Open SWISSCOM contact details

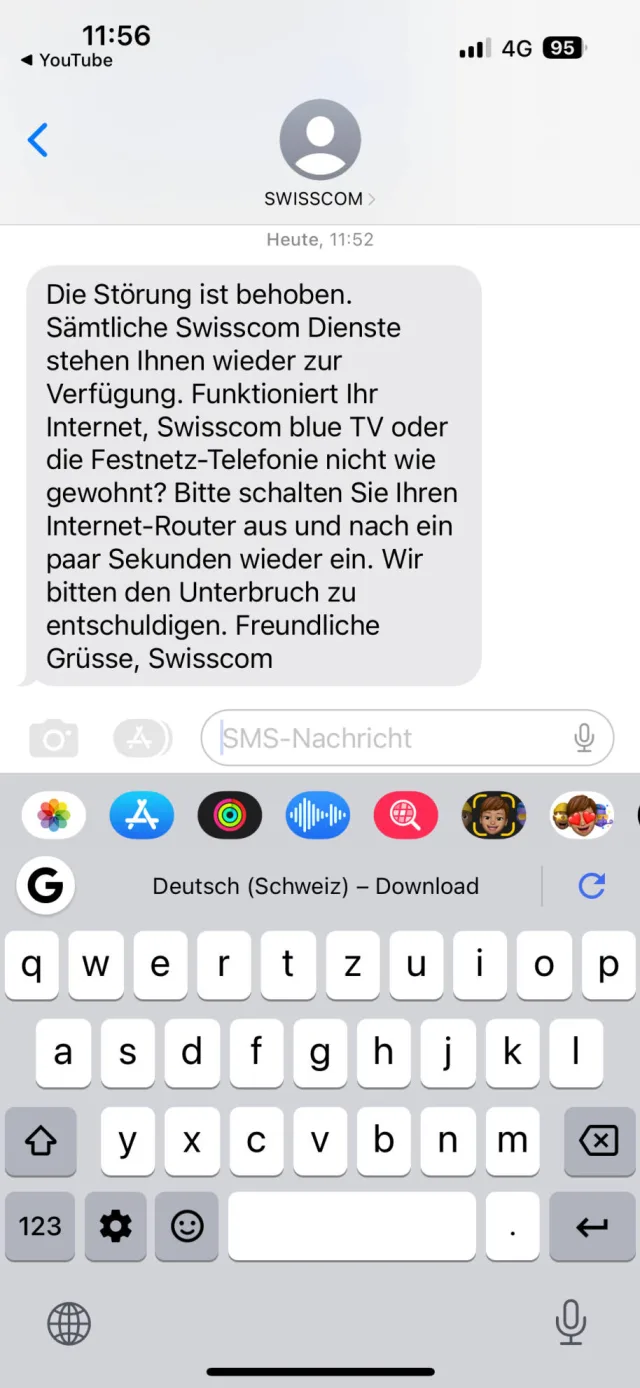(319, 155)
